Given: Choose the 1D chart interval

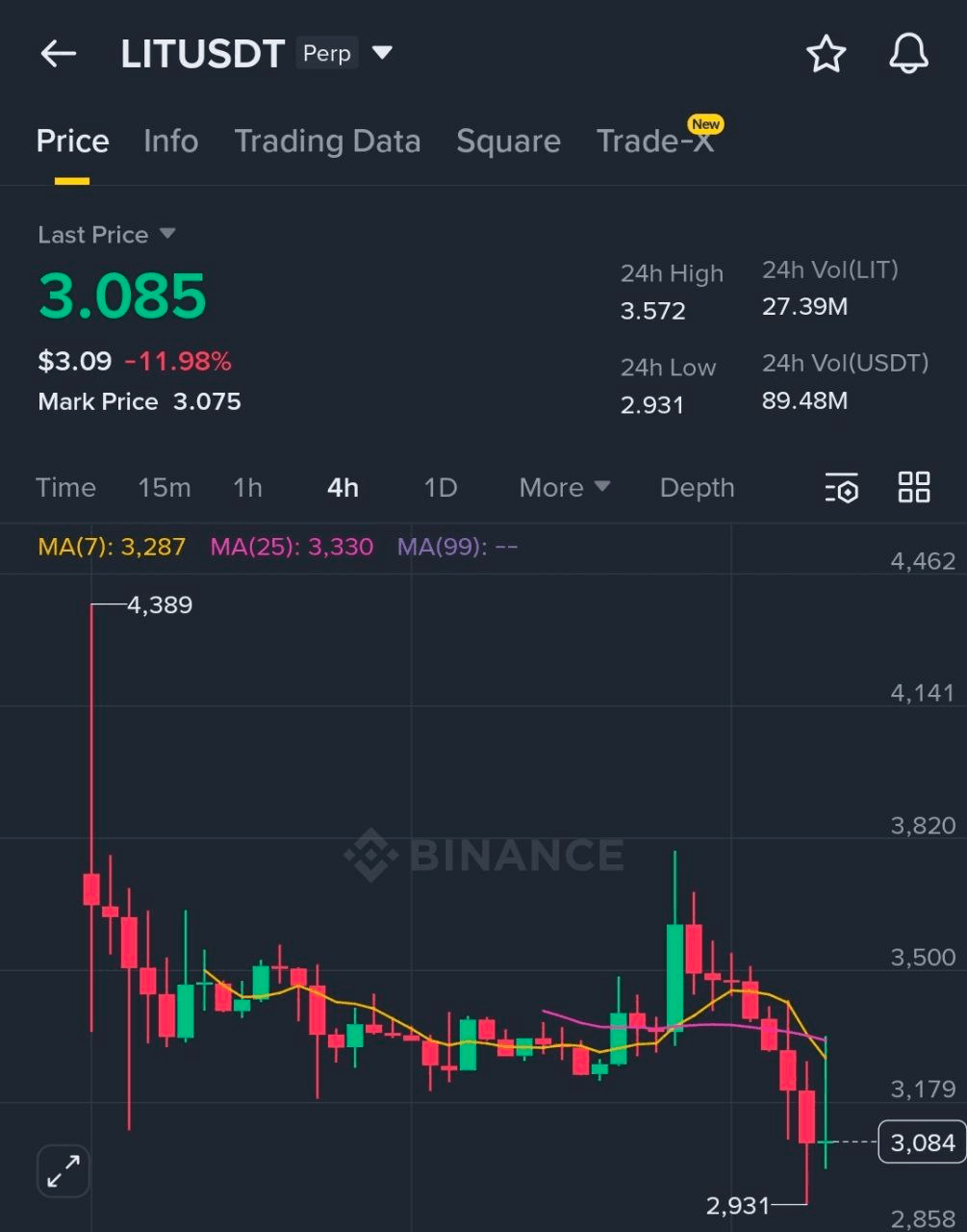Looking at the screenshot, I should (x=441, y=488).
